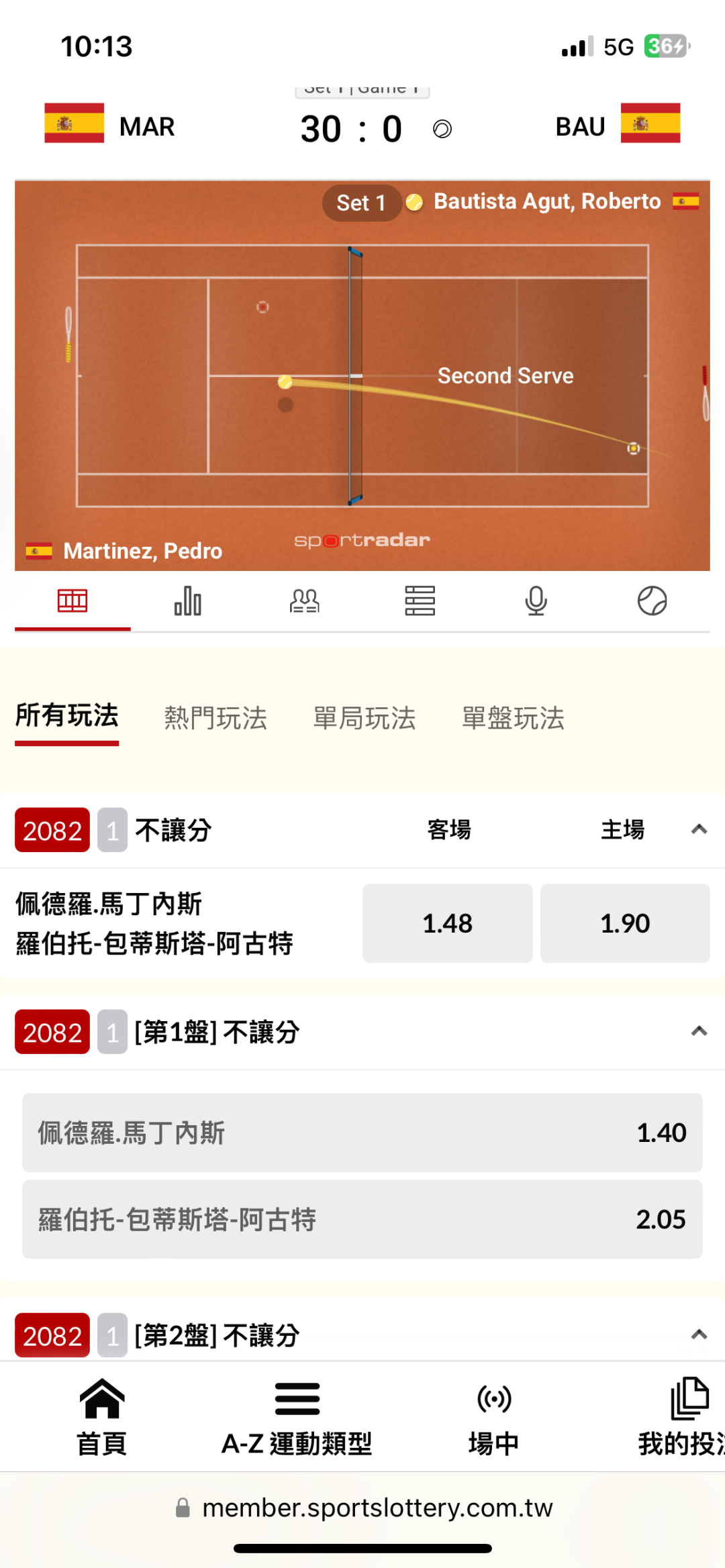This screenshot has width=725, height=1568.
Task: Switch to the statistics bar chart tab
Action: coord(188,600)
